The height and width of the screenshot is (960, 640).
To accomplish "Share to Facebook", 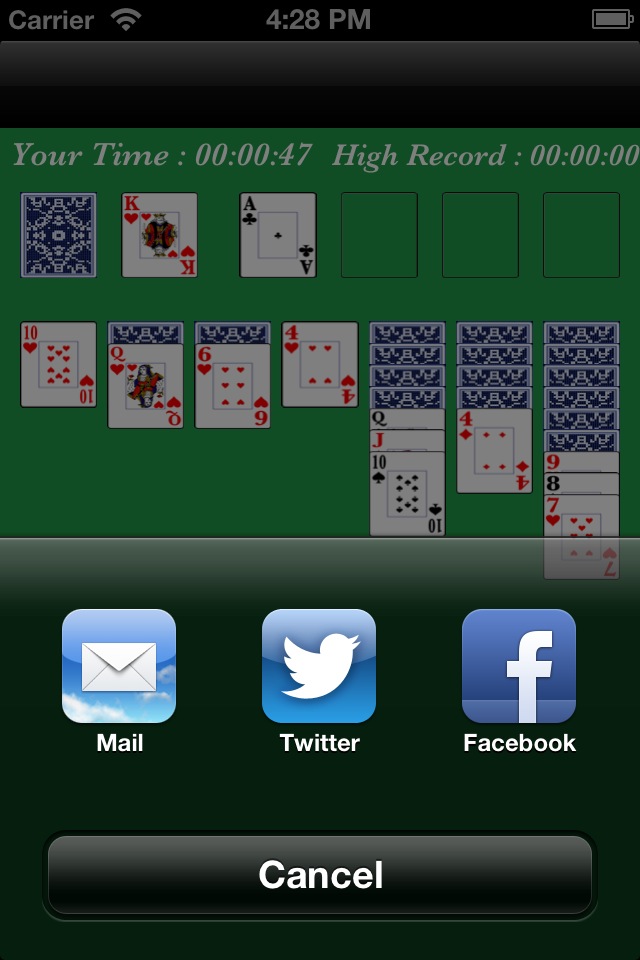I will (x=519, y=666).
